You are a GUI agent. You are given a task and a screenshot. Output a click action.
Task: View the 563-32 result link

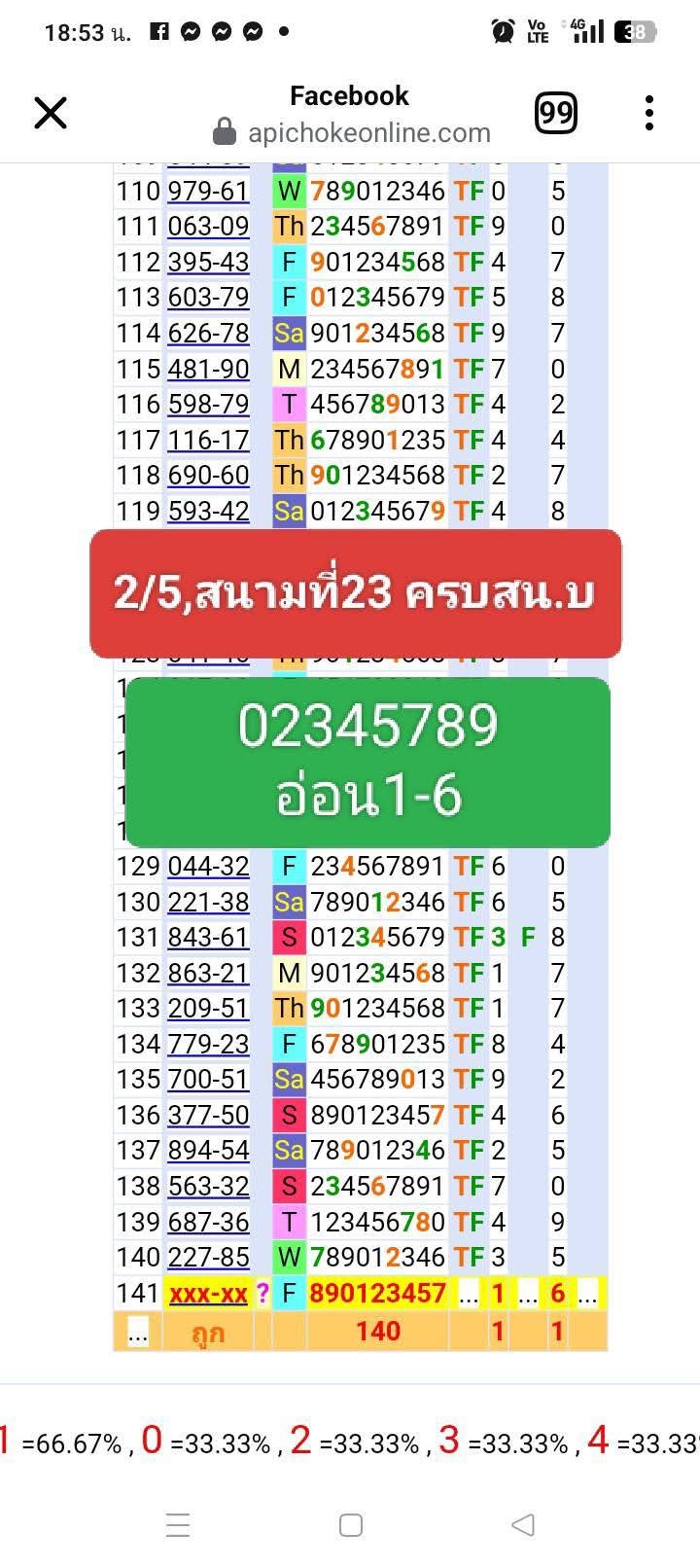(x=208, y=1186)
